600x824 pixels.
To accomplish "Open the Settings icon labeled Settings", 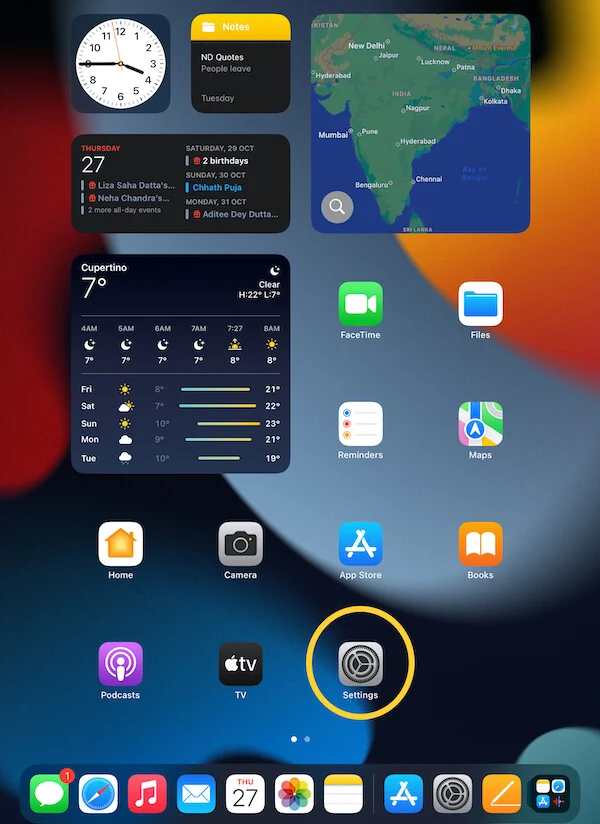I will (360, 664).
